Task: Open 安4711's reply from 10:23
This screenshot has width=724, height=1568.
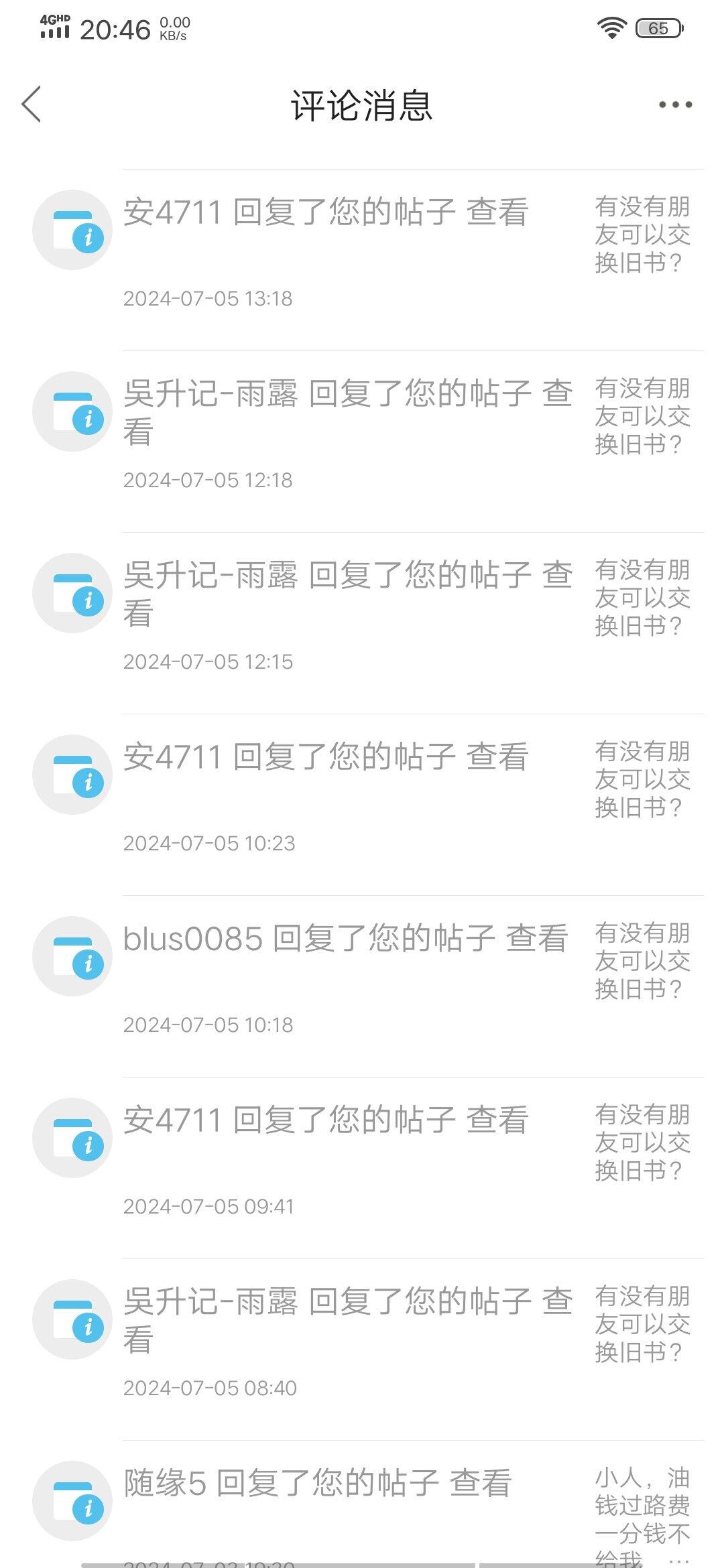Action: tap(362, 805)
